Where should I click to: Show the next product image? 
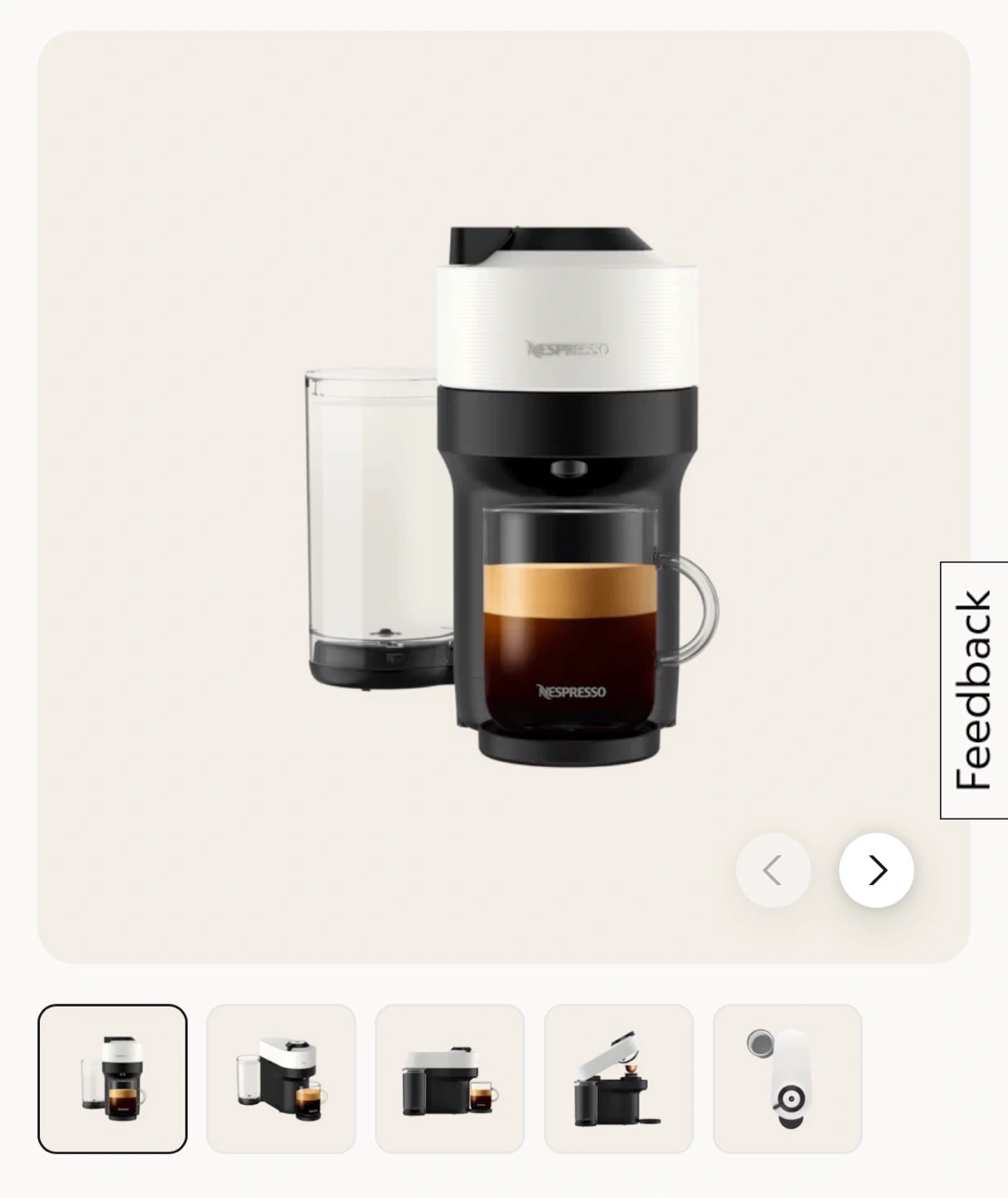876,870
